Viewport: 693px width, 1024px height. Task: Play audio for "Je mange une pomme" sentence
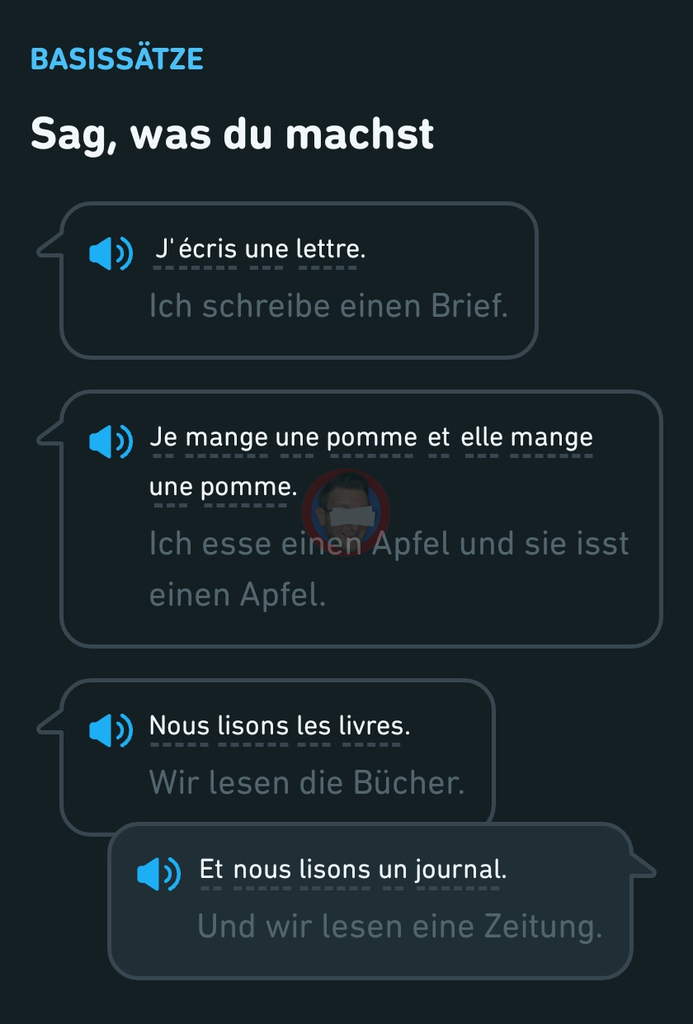(x=110, y=441)
